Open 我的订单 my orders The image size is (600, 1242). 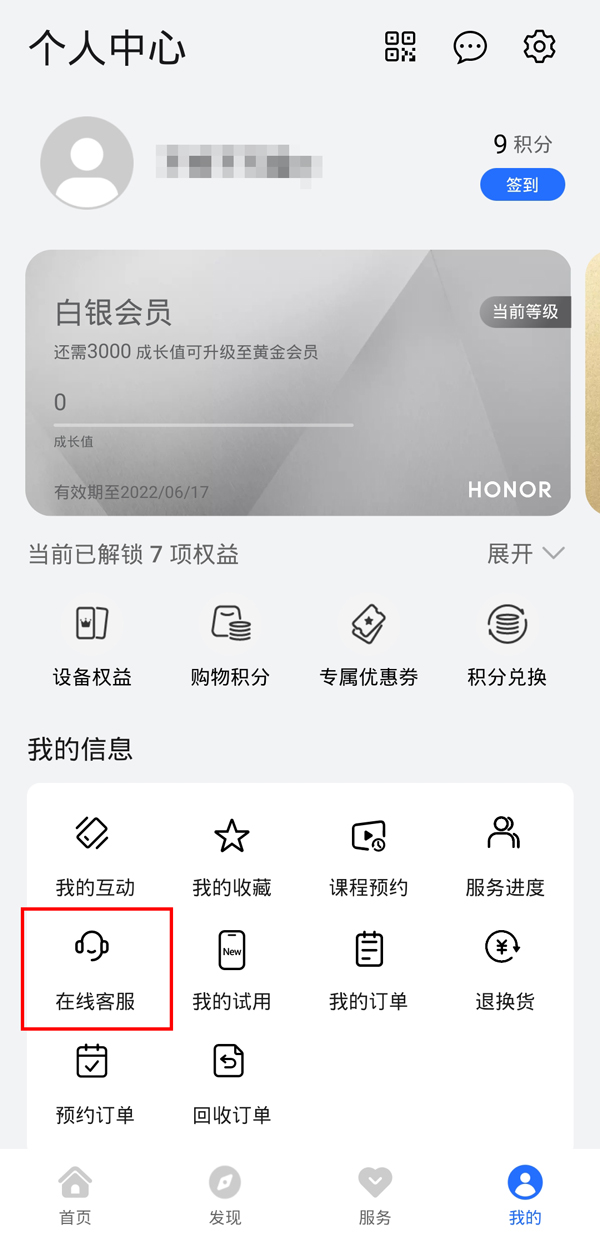pos(368,968)
